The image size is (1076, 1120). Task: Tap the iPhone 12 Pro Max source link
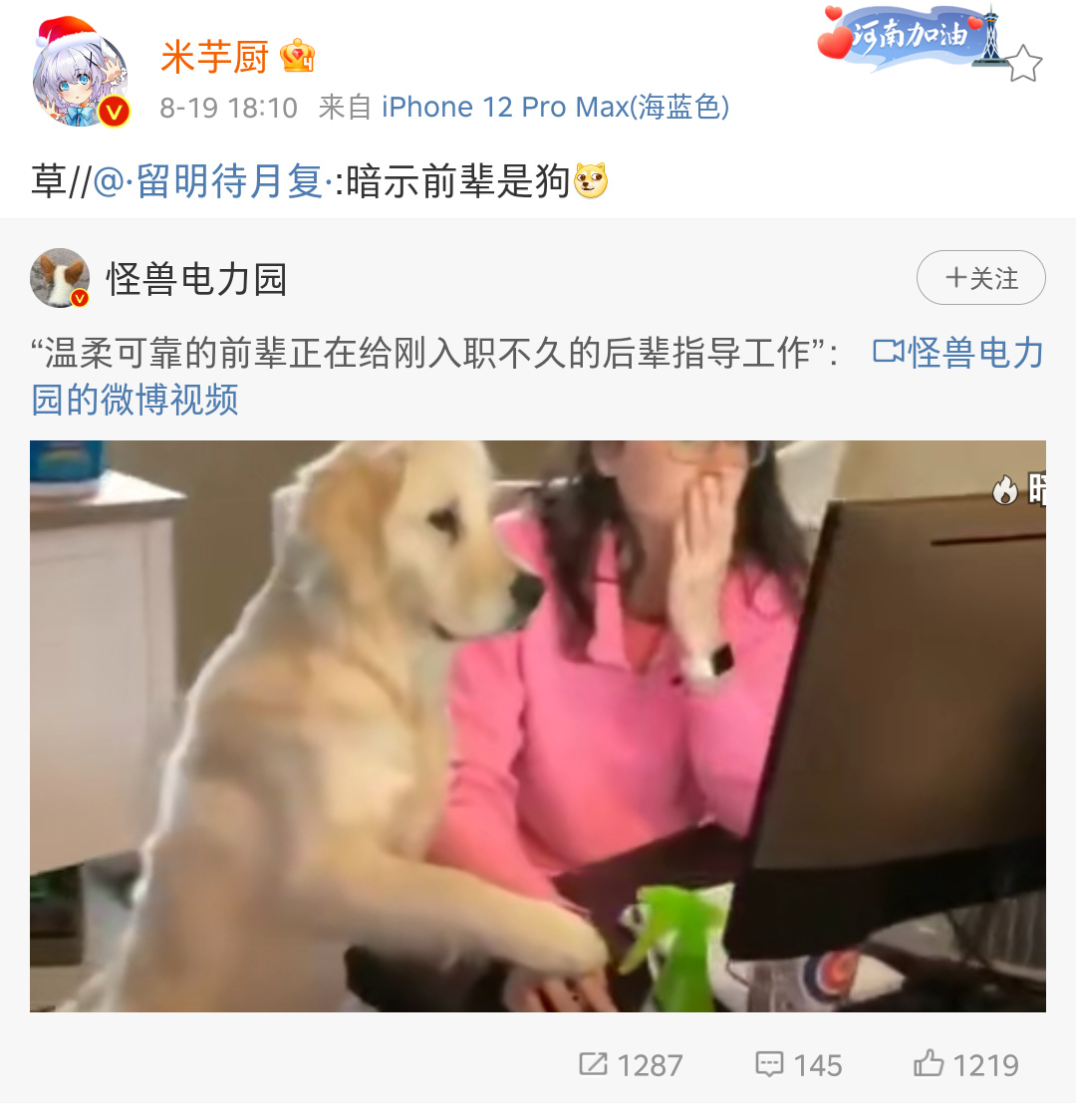coord(555,108)
